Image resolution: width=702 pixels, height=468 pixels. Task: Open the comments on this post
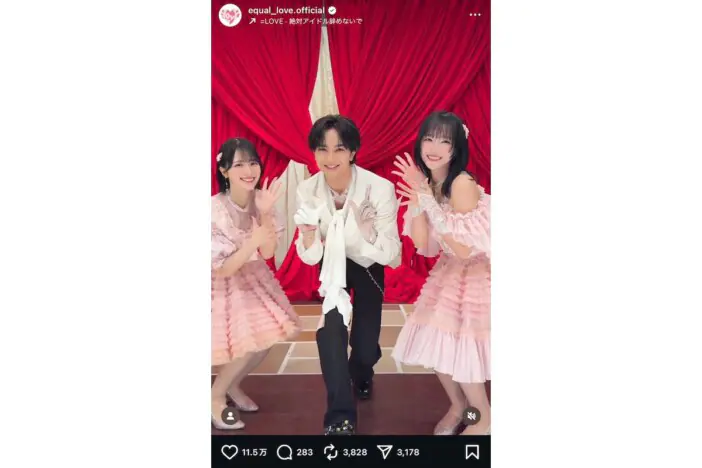284,452
